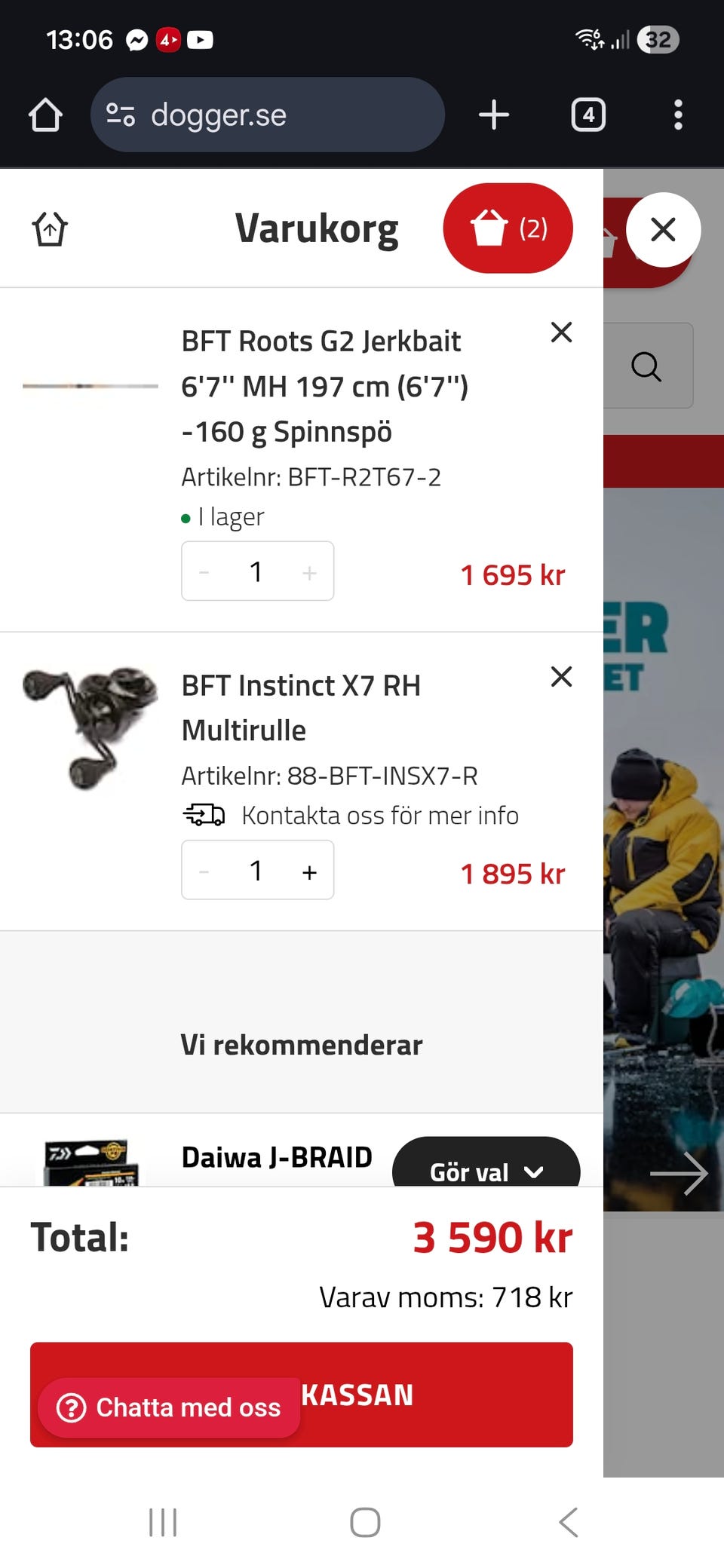The height and width of the screenshot is (1568, 724).
Task: Go back using the system back button
Action: point(568,1522)
